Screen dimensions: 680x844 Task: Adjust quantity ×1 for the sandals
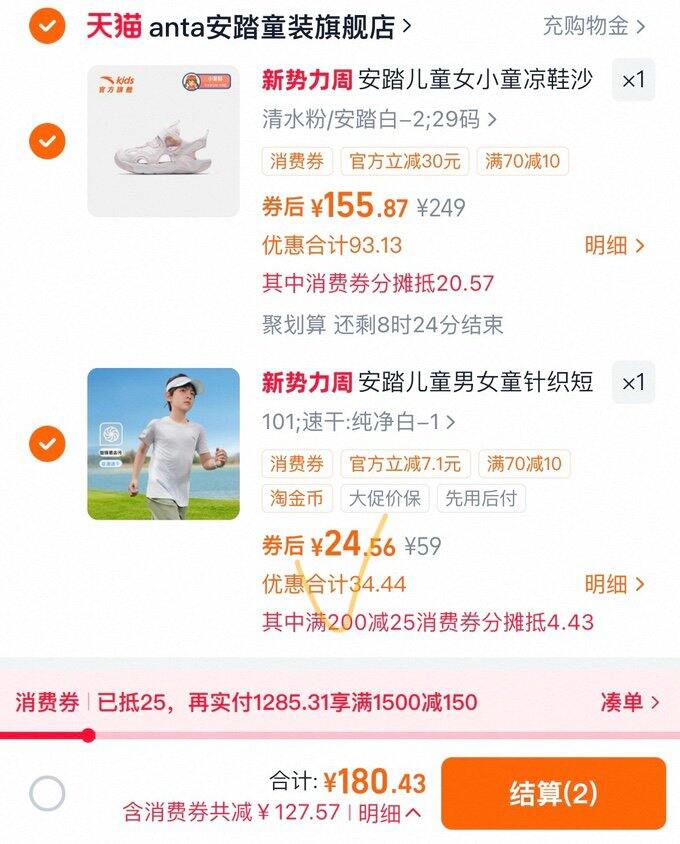click(633, 81)
